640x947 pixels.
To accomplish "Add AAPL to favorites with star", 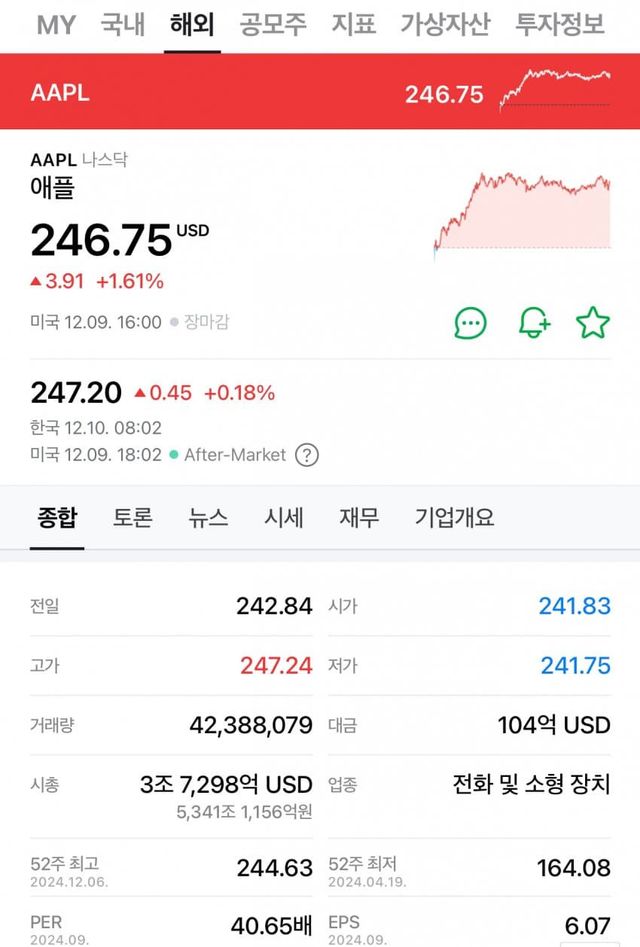I will 593,322.
